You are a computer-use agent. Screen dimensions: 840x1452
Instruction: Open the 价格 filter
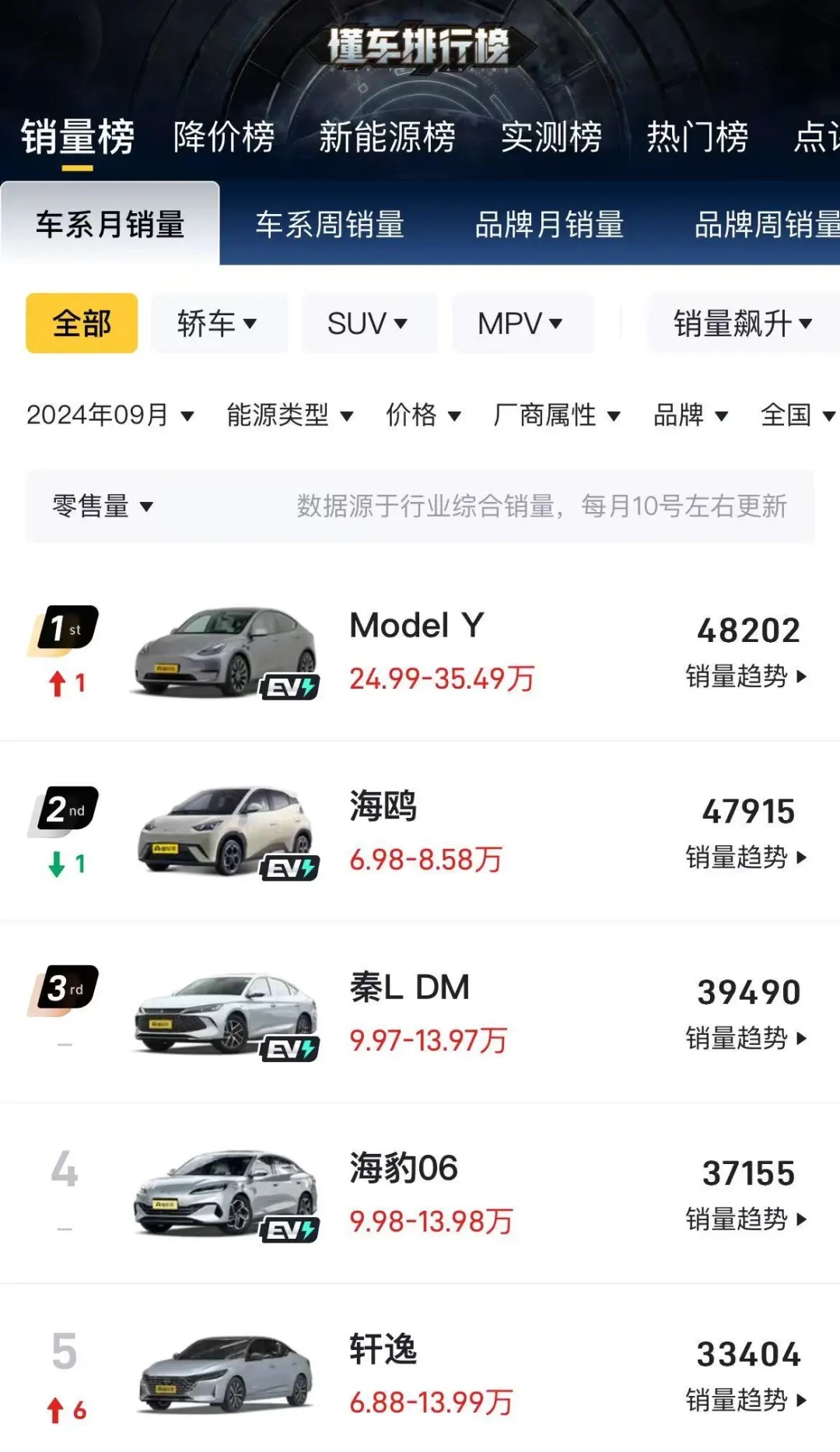(423, 416)
